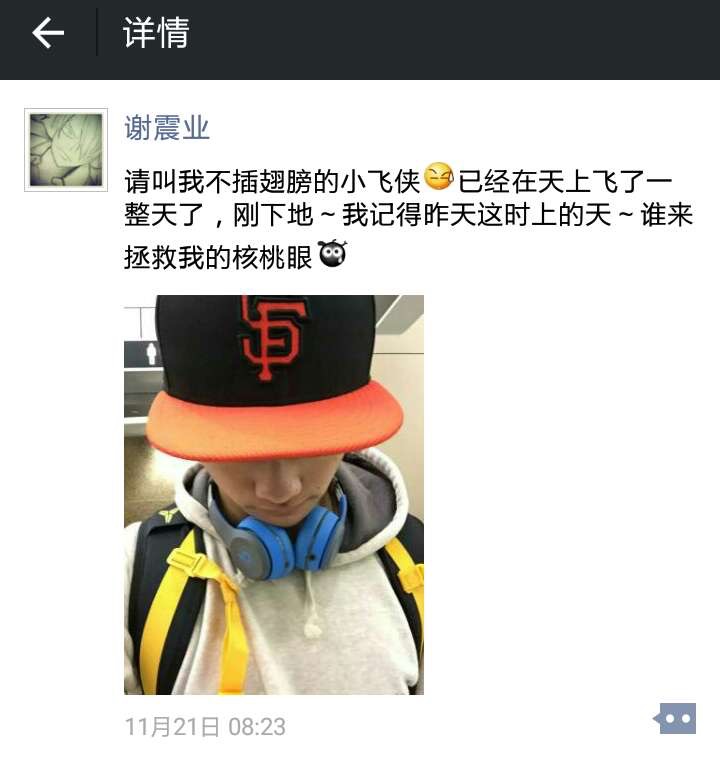The height and width of the screenshot is (763, 720).
Task: Open the like and comment menu
Action: 675,719
